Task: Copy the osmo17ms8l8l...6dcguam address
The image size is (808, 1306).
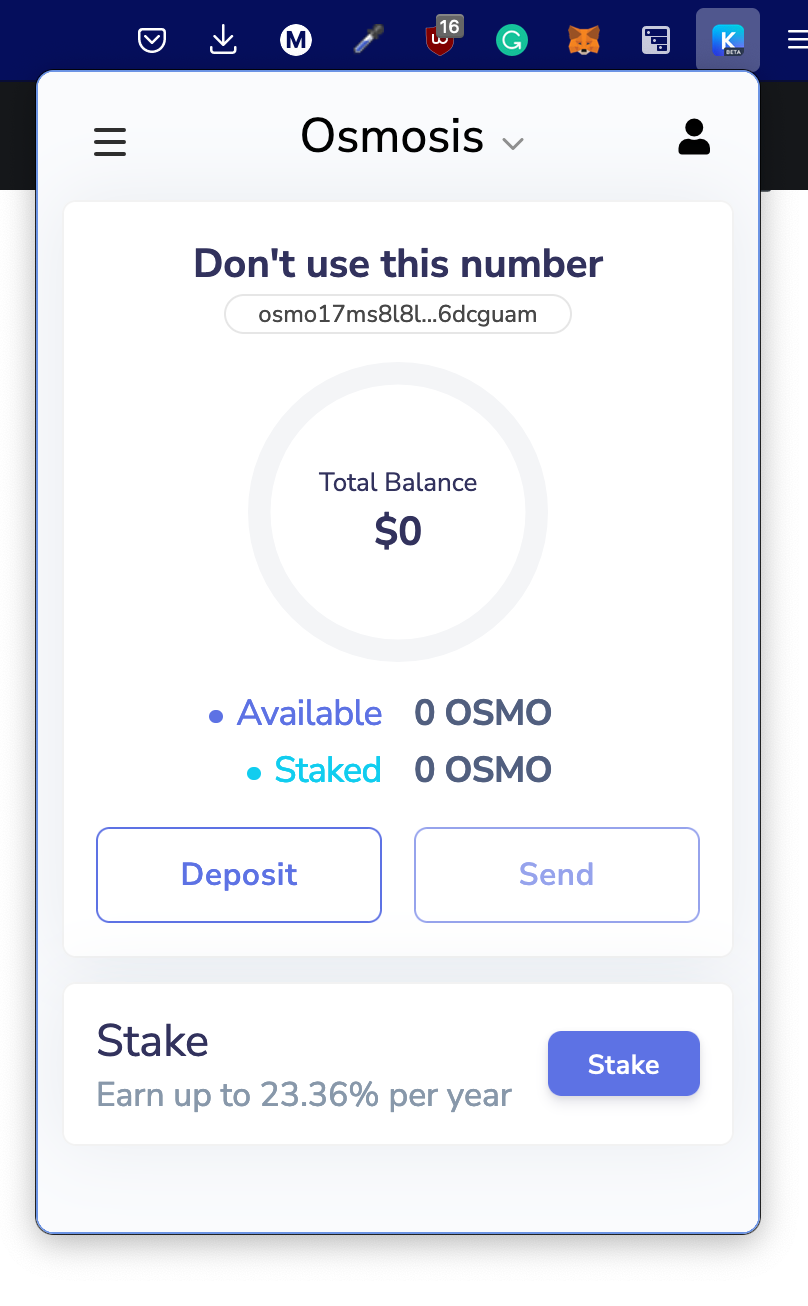Action: point(398,314)
